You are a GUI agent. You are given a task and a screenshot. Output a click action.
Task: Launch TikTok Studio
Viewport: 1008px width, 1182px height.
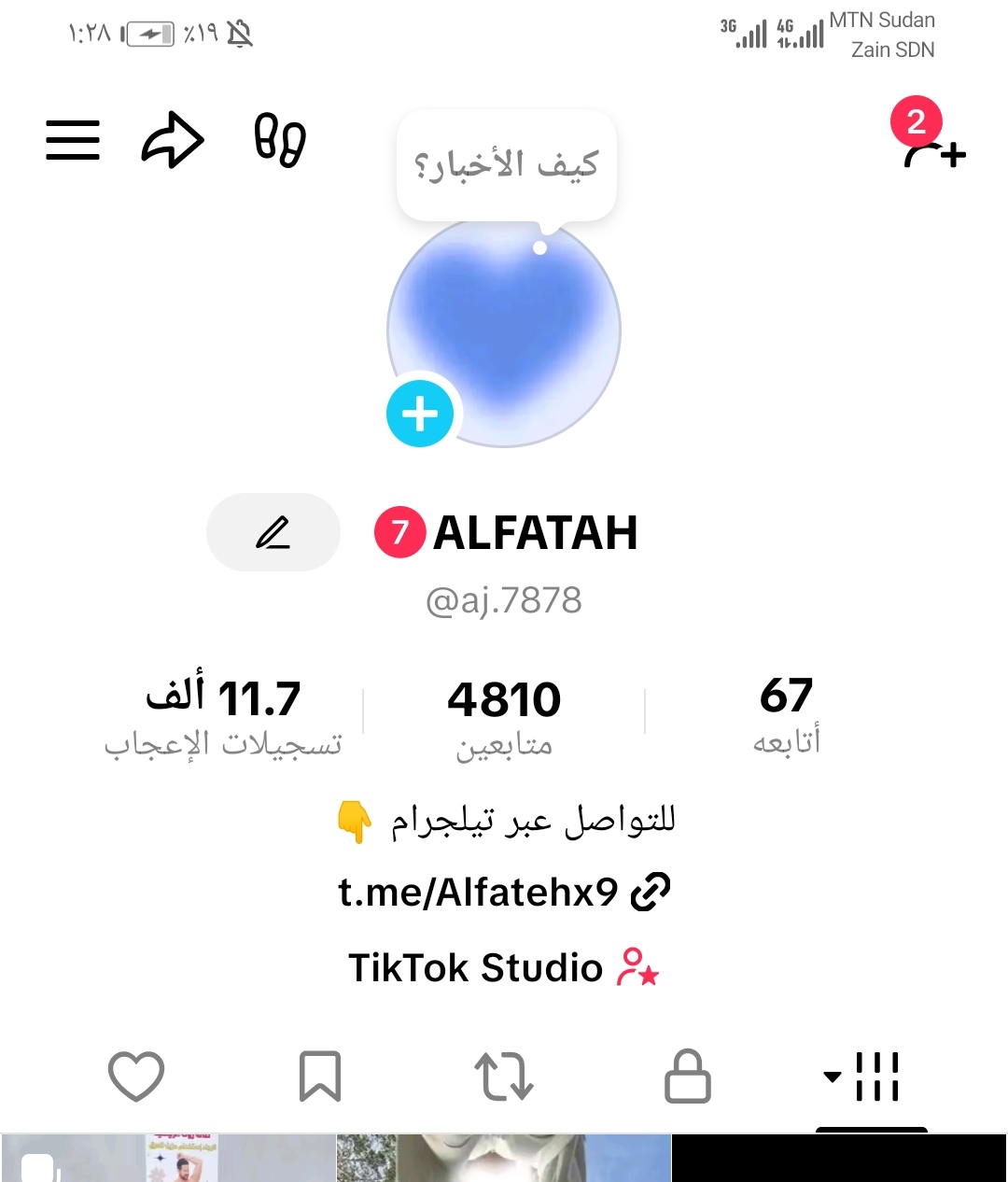pyautogui.click(x=504, y=967)
